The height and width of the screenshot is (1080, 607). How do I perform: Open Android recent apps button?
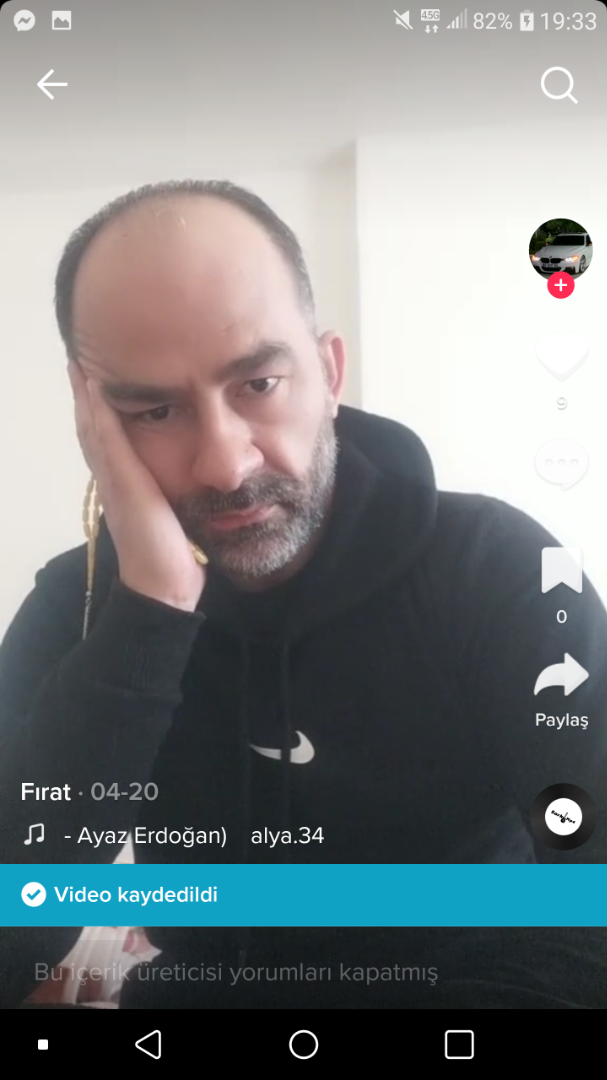pos(459,1045)
